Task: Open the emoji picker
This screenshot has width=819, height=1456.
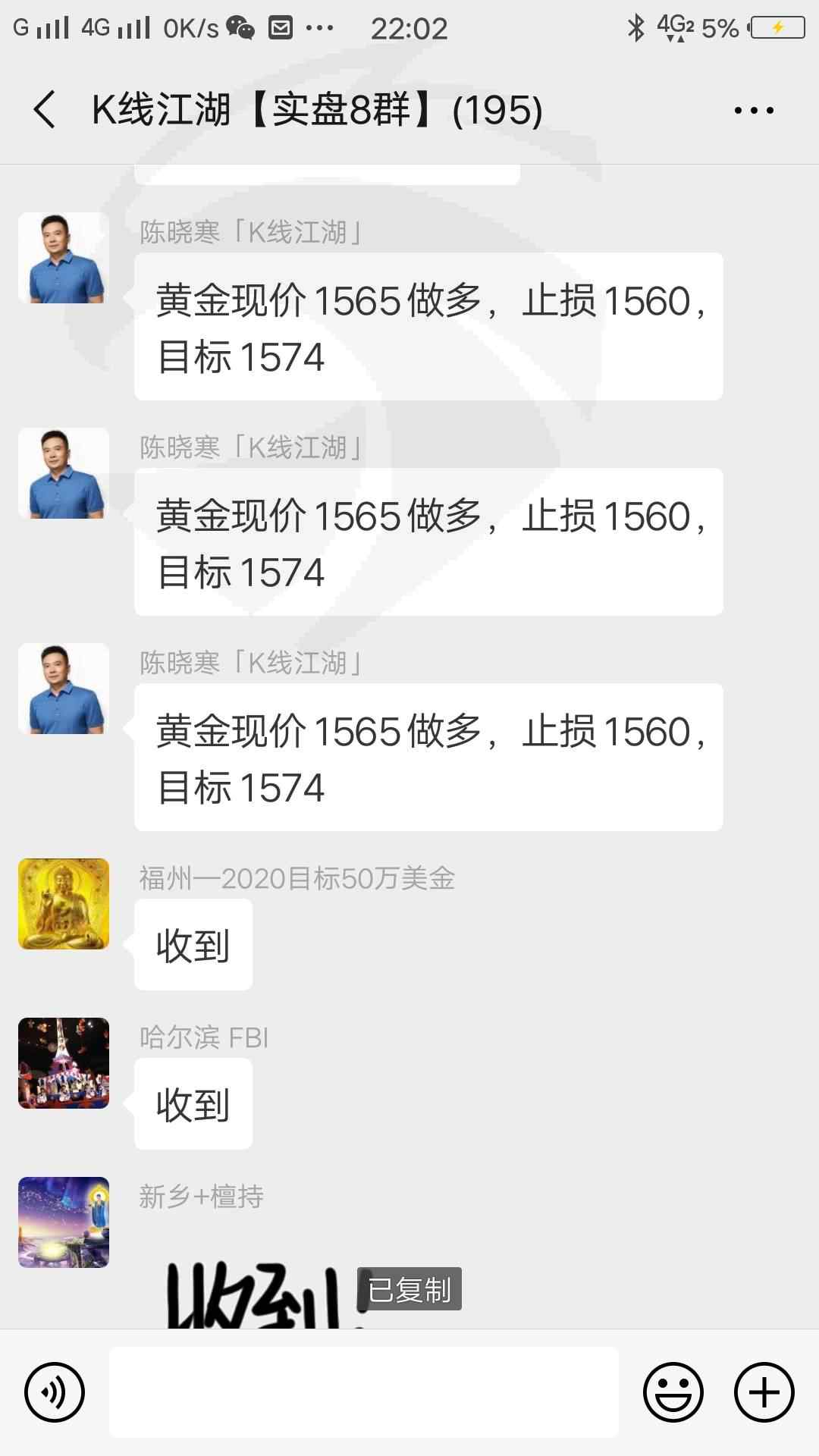Action: [673, 1392]
